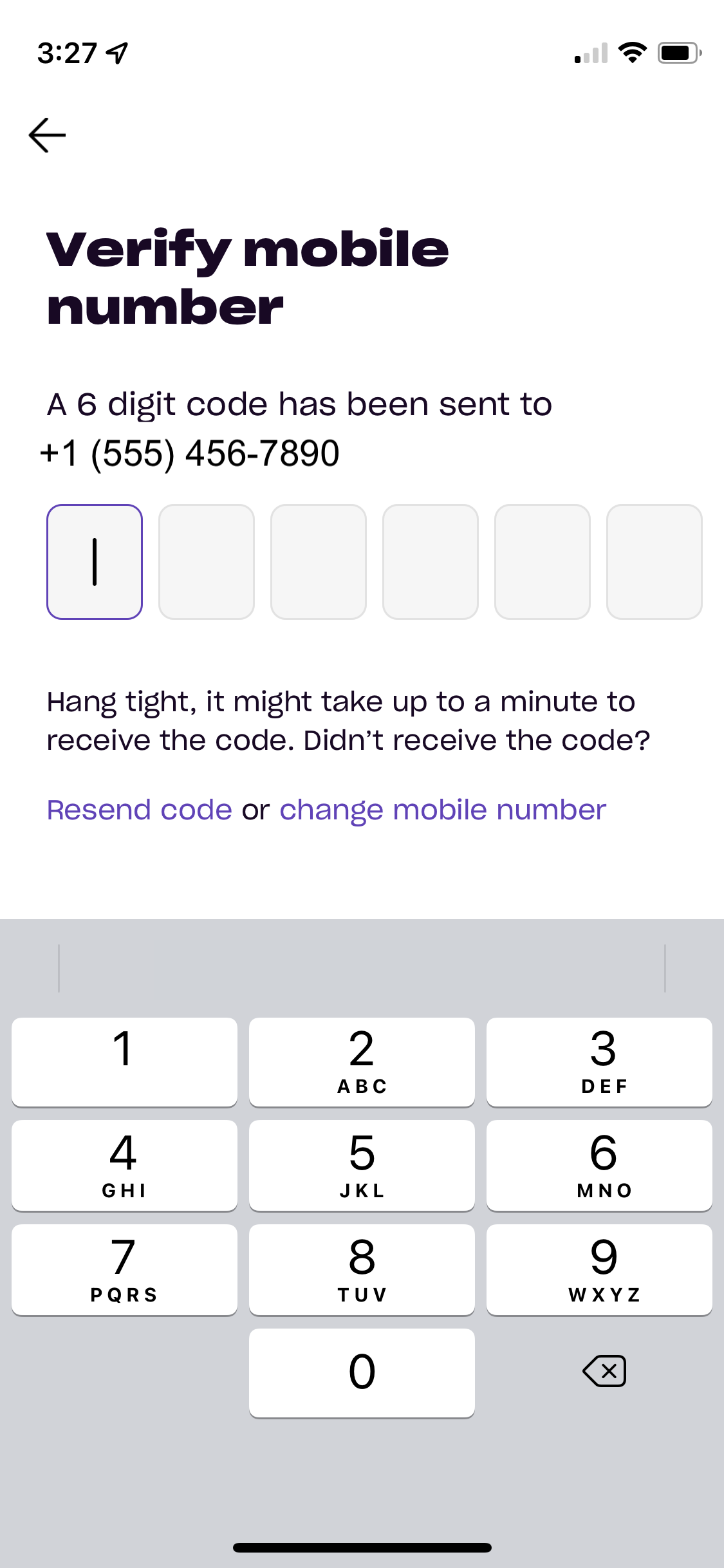Tap the backspace key on keypad

[604, 1371]
